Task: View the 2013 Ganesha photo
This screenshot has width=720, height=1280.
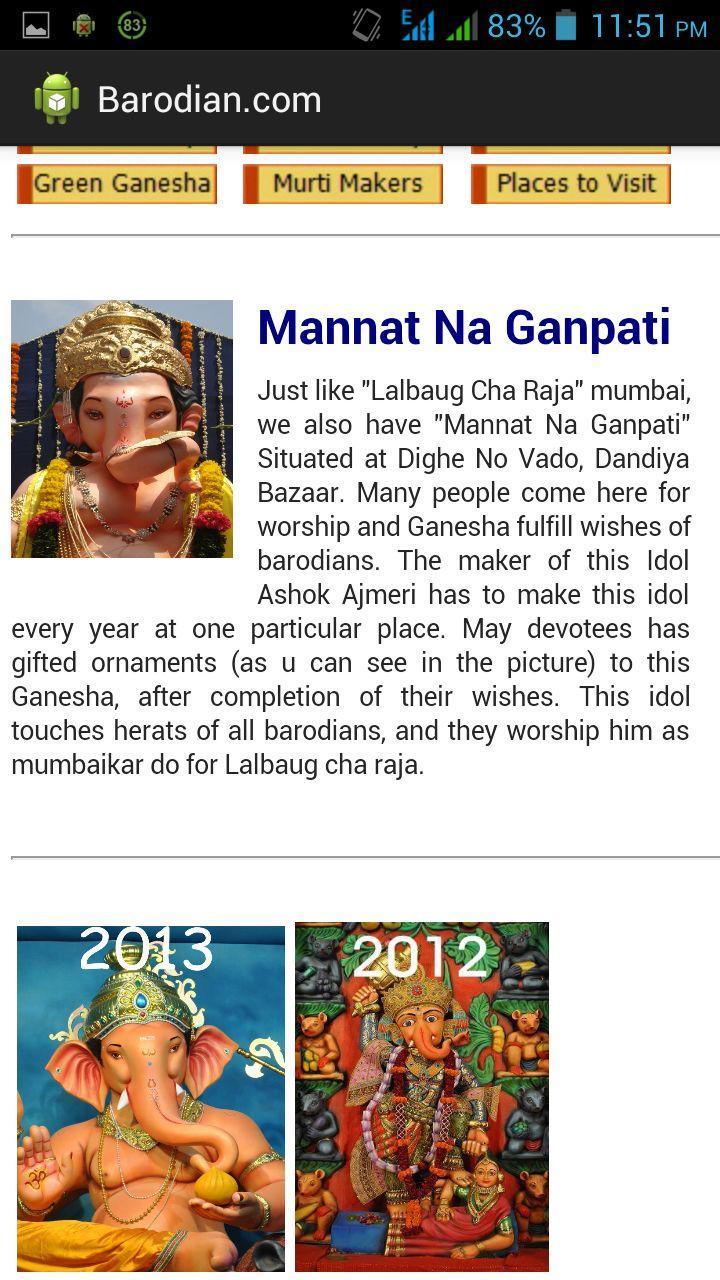Action: (151, 1098)
